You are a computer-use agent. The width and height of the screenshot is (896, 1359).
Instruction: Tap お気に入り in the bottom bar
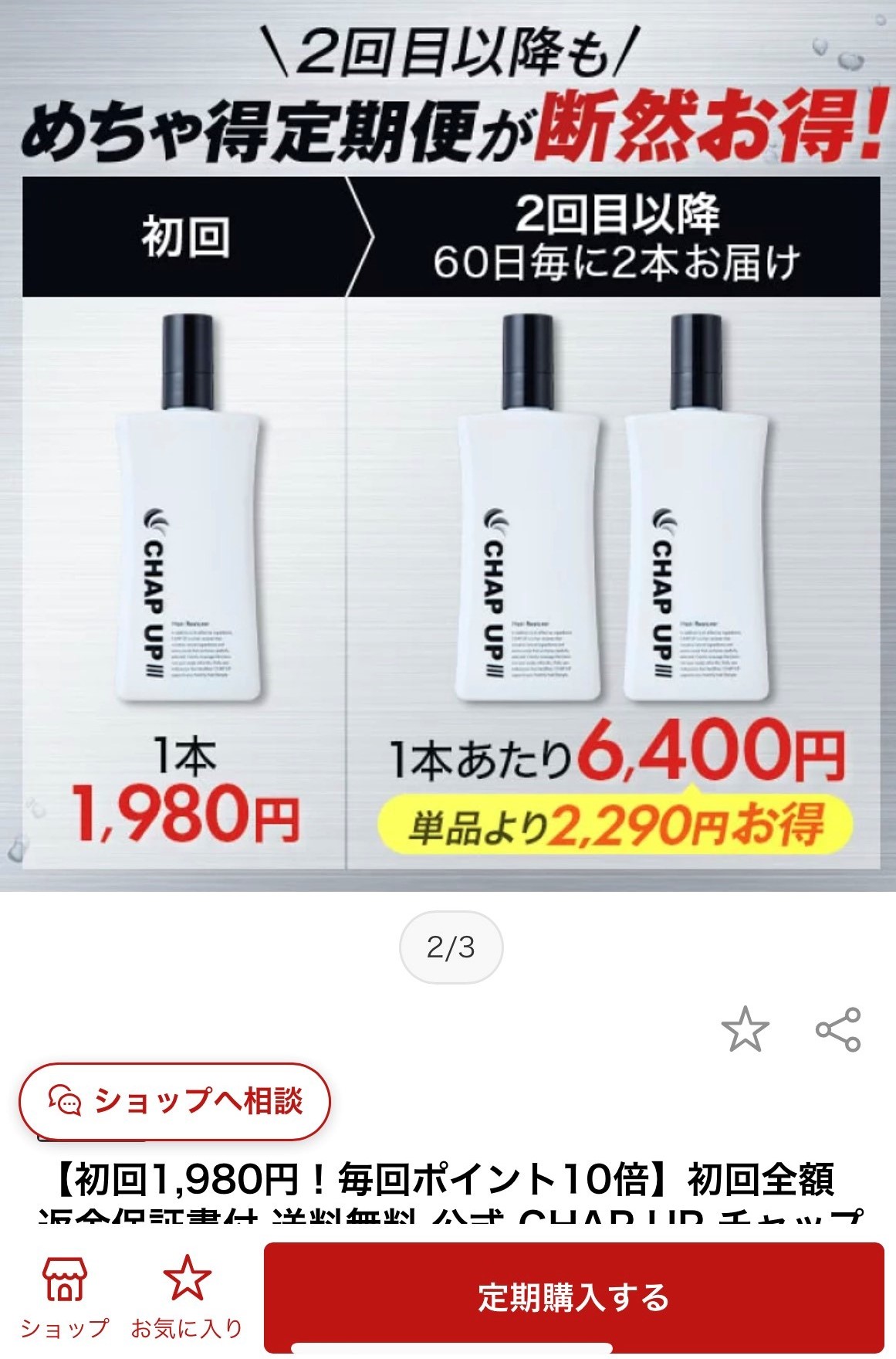(x=187, y=1299)
